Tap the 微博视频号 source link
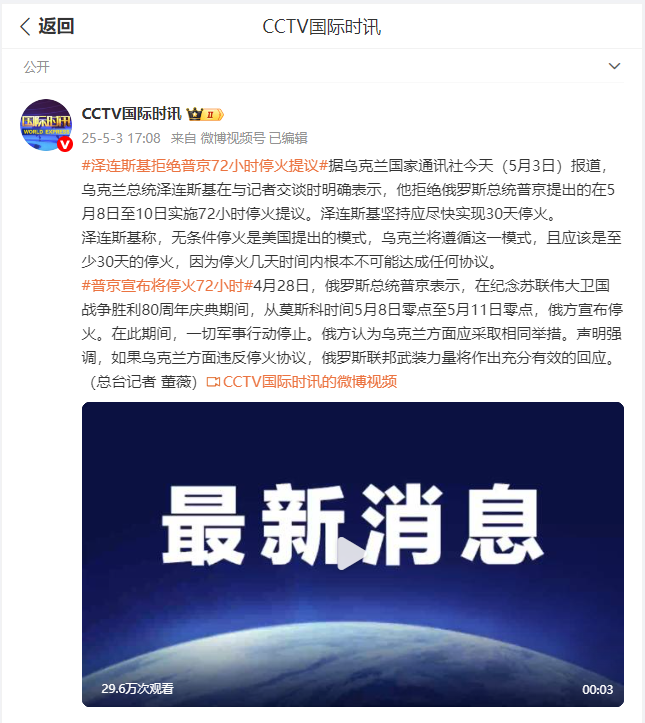 click(232, 138)
